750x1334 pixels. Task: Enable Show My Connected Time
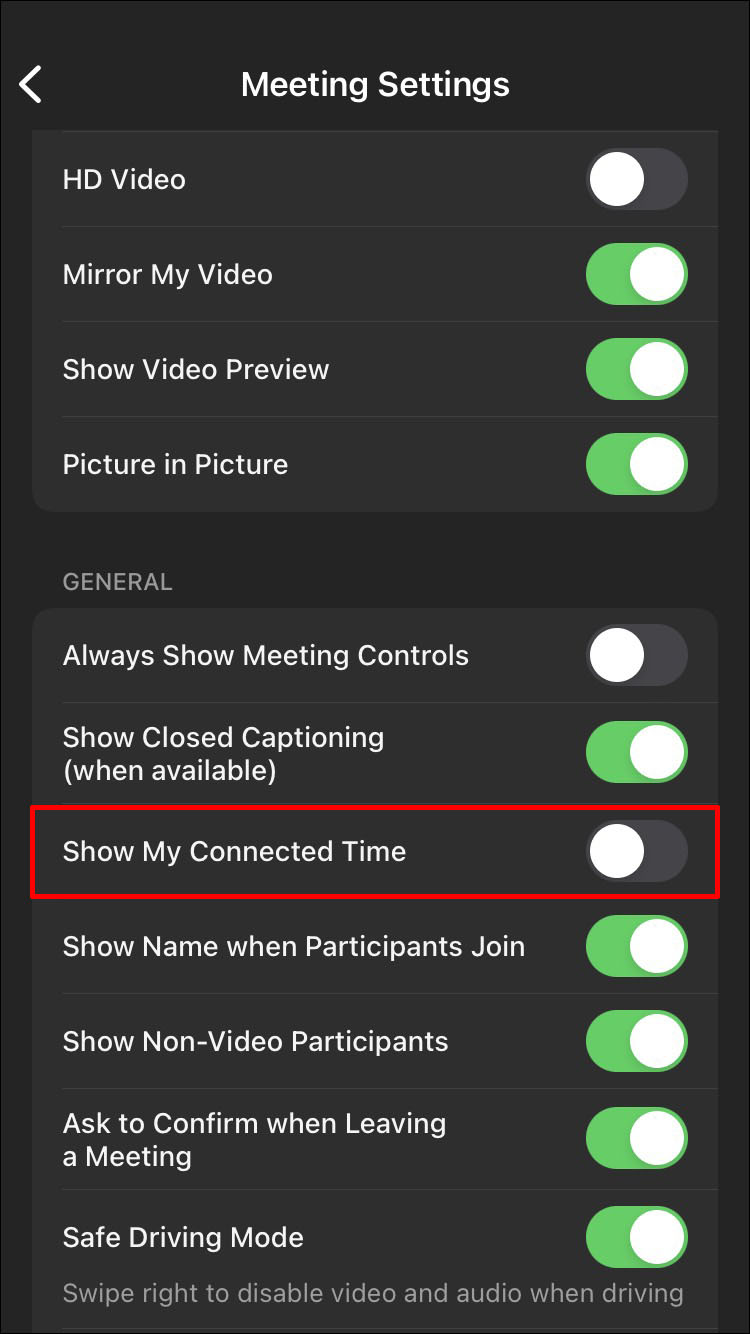pyautogui.click(x=636, y=852)
